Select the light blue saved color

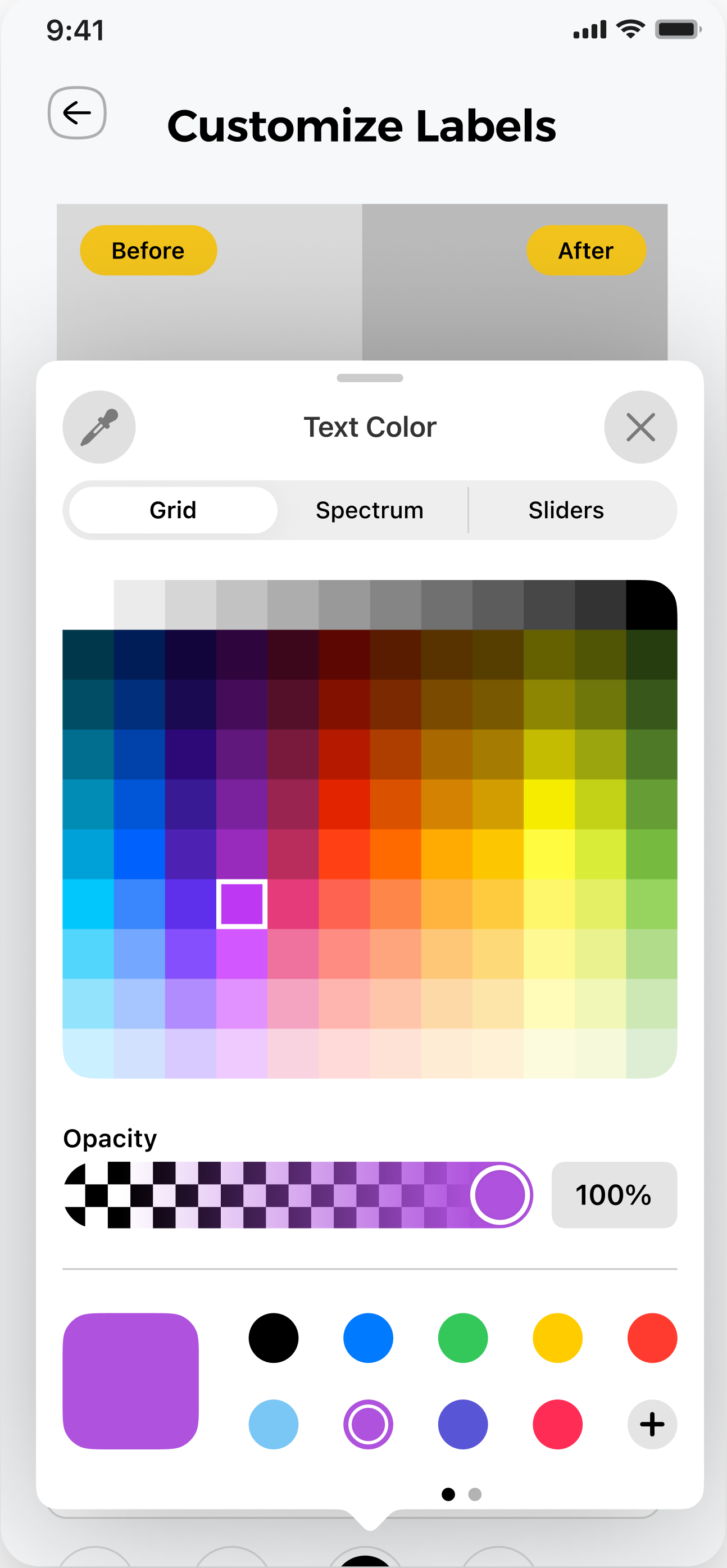tap(273, 1424)
